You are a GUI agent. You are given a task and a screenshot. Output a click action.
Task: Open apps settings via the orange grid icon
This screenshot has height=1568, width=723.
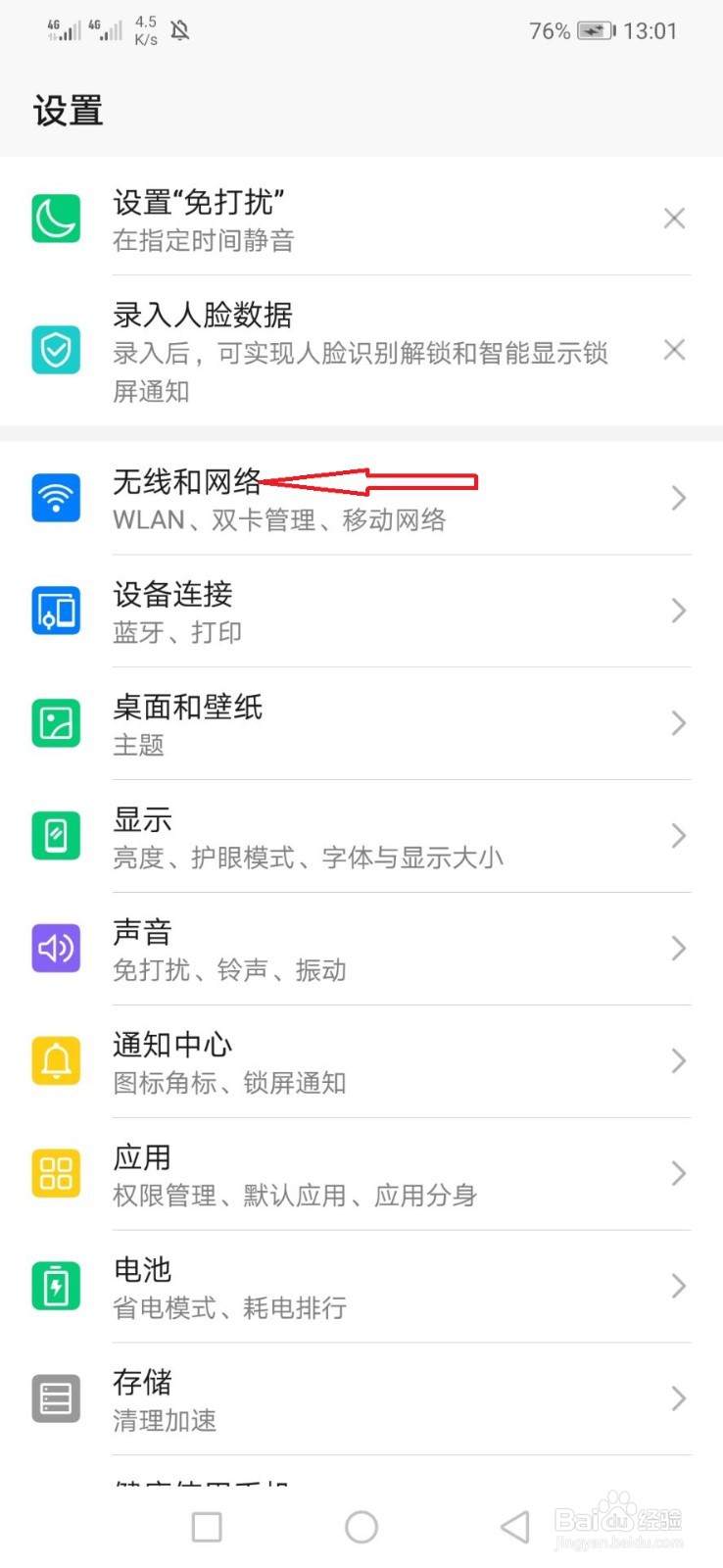56,1173
